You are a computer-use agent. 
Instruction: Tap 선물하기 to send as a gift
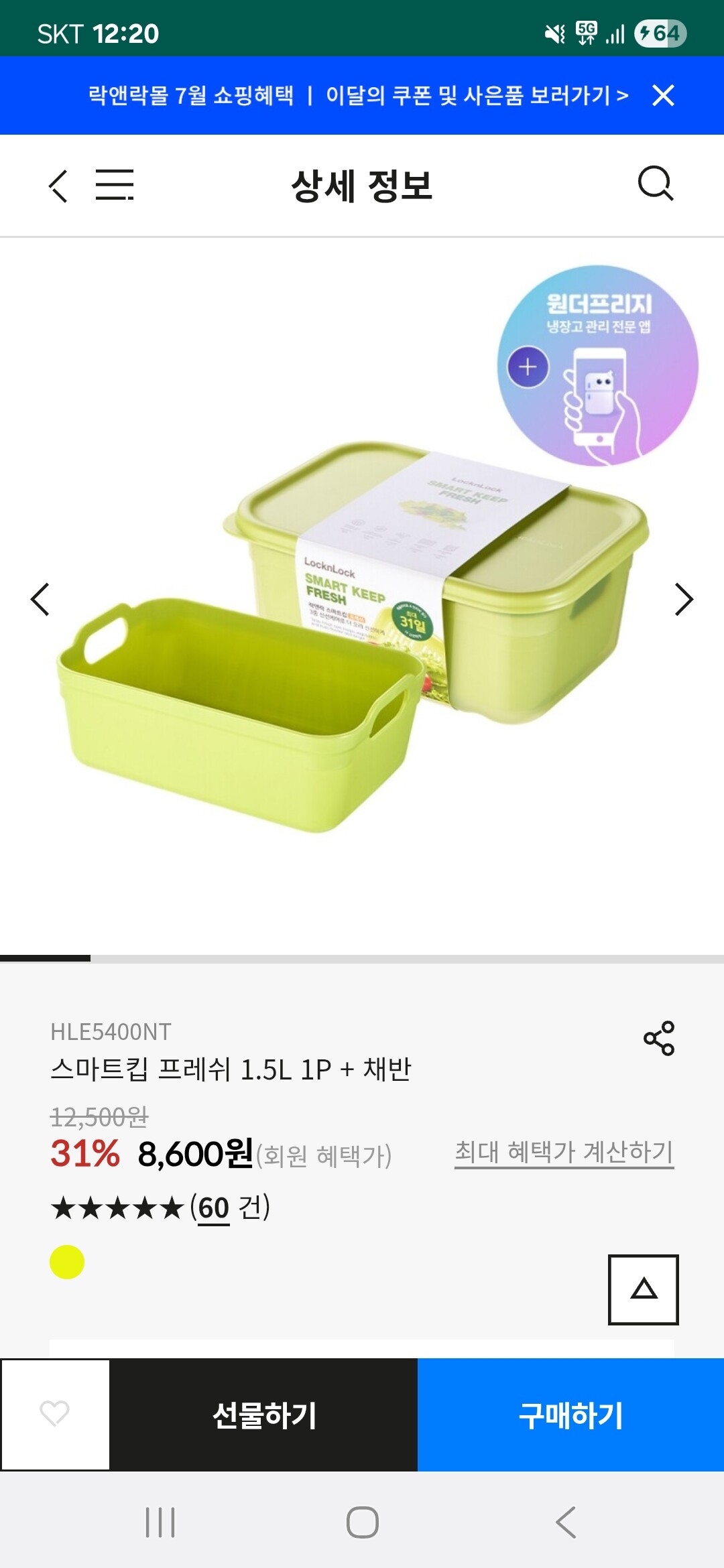[x=263, y=1415]
